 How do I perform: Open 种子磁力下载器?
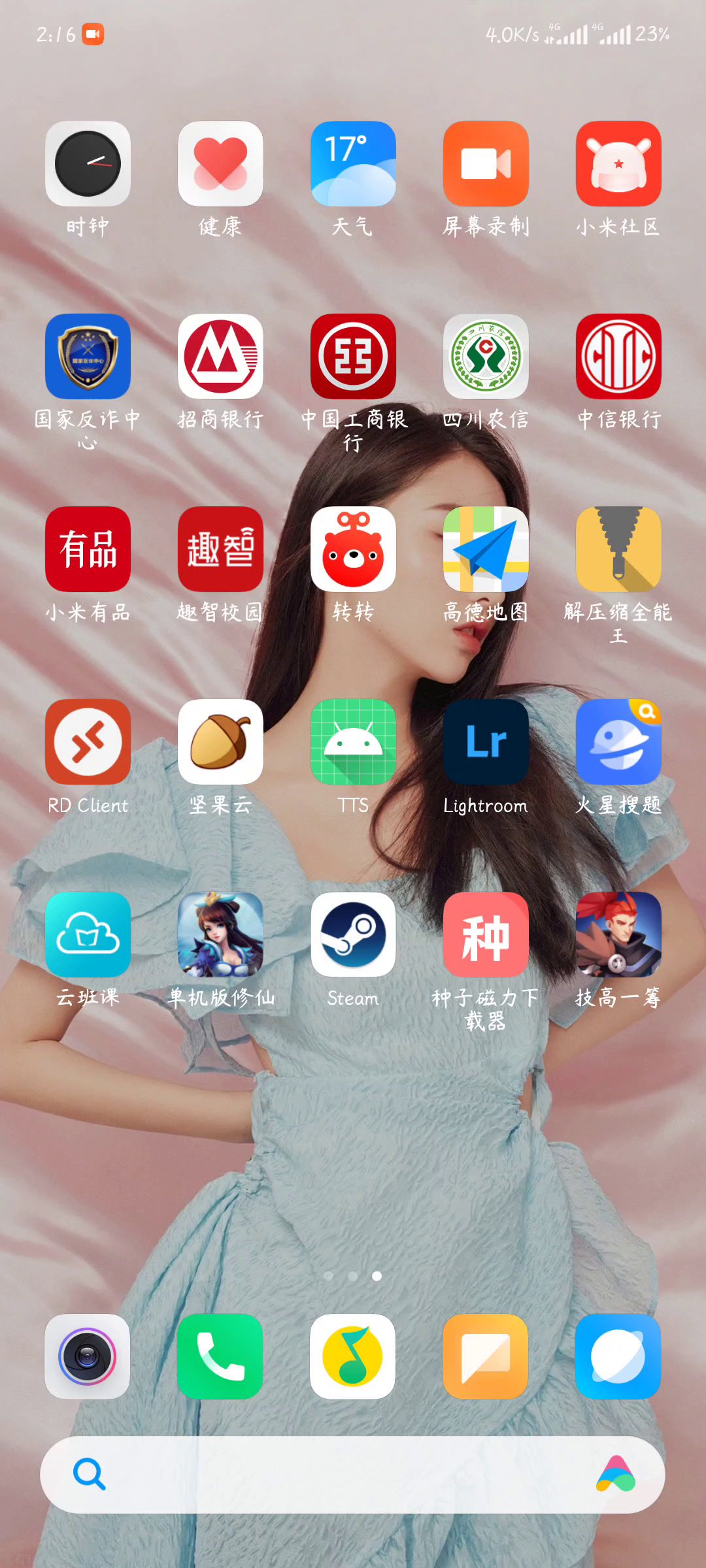point(486,934)
